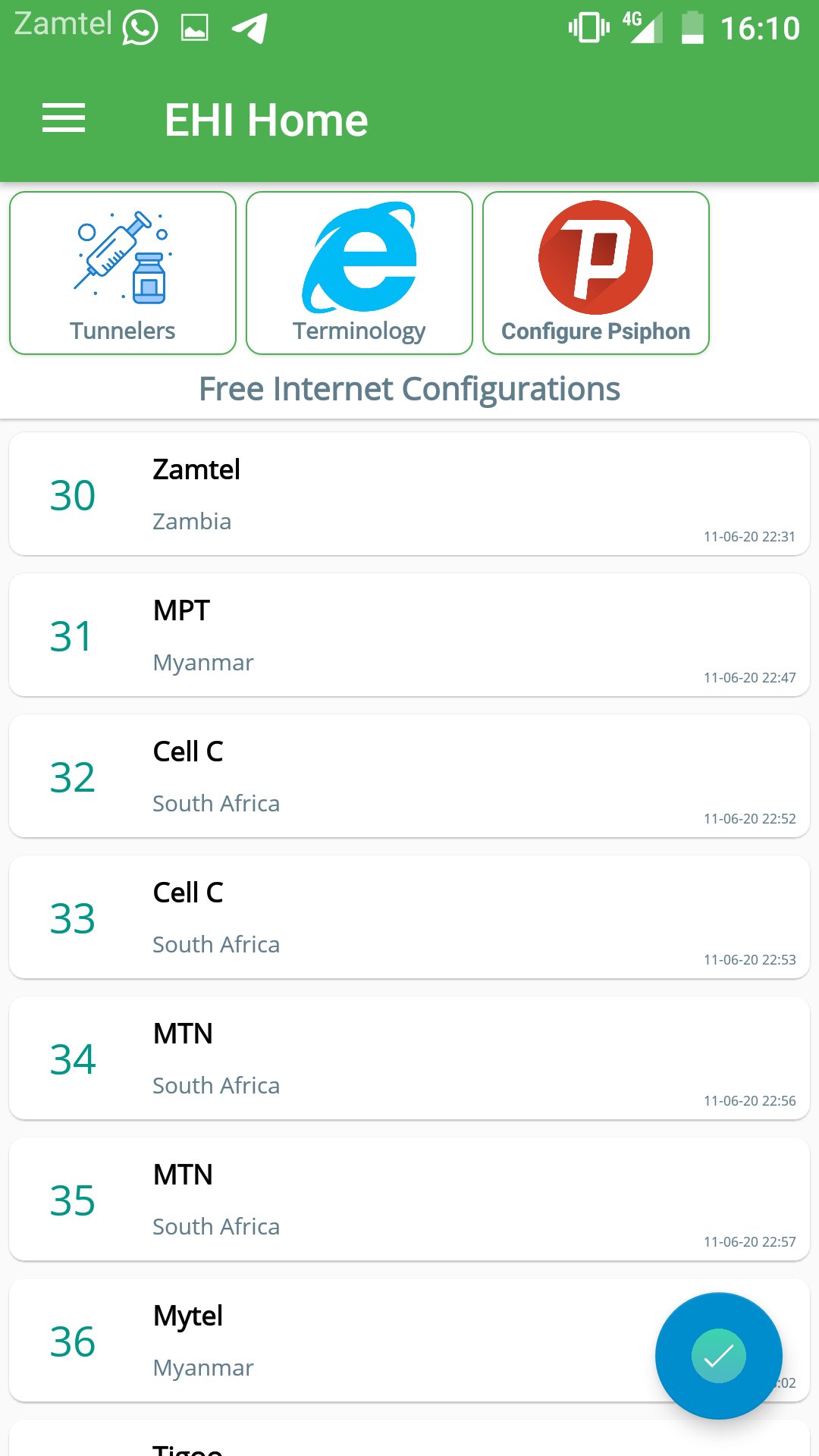Open configuration 32 Cell C South Africa
The height and width of the screenshot is (1456, 819).
point(409,776)
